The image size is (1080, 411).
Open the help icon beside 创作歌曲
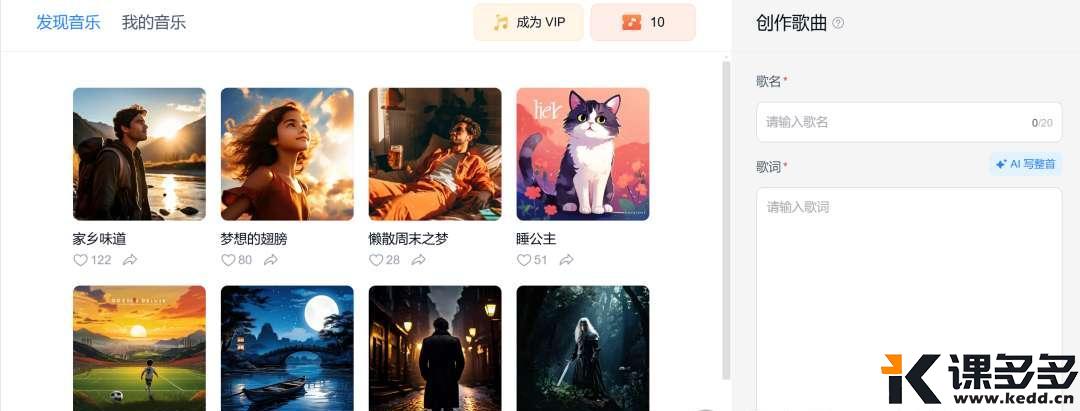coord(838,23)
